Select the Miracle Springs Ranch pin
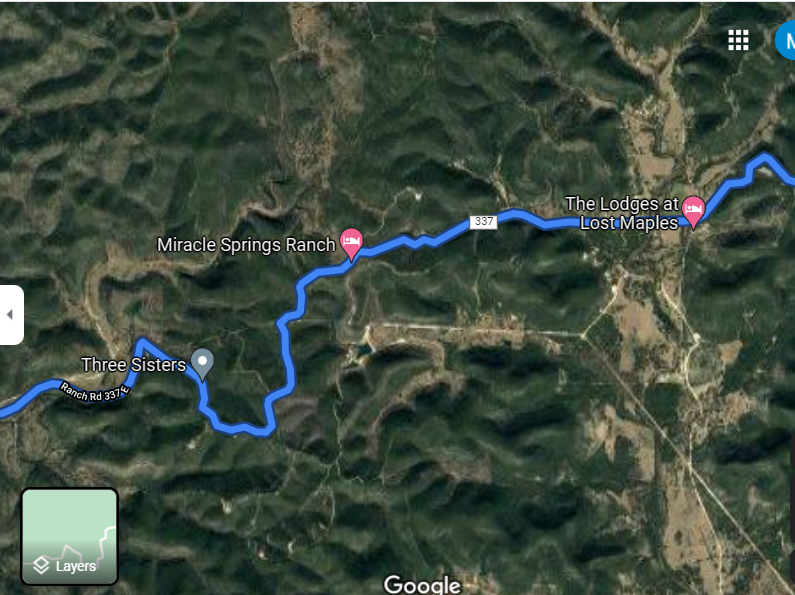This screenshot has width=795, height=595. [x=351, y=241]
